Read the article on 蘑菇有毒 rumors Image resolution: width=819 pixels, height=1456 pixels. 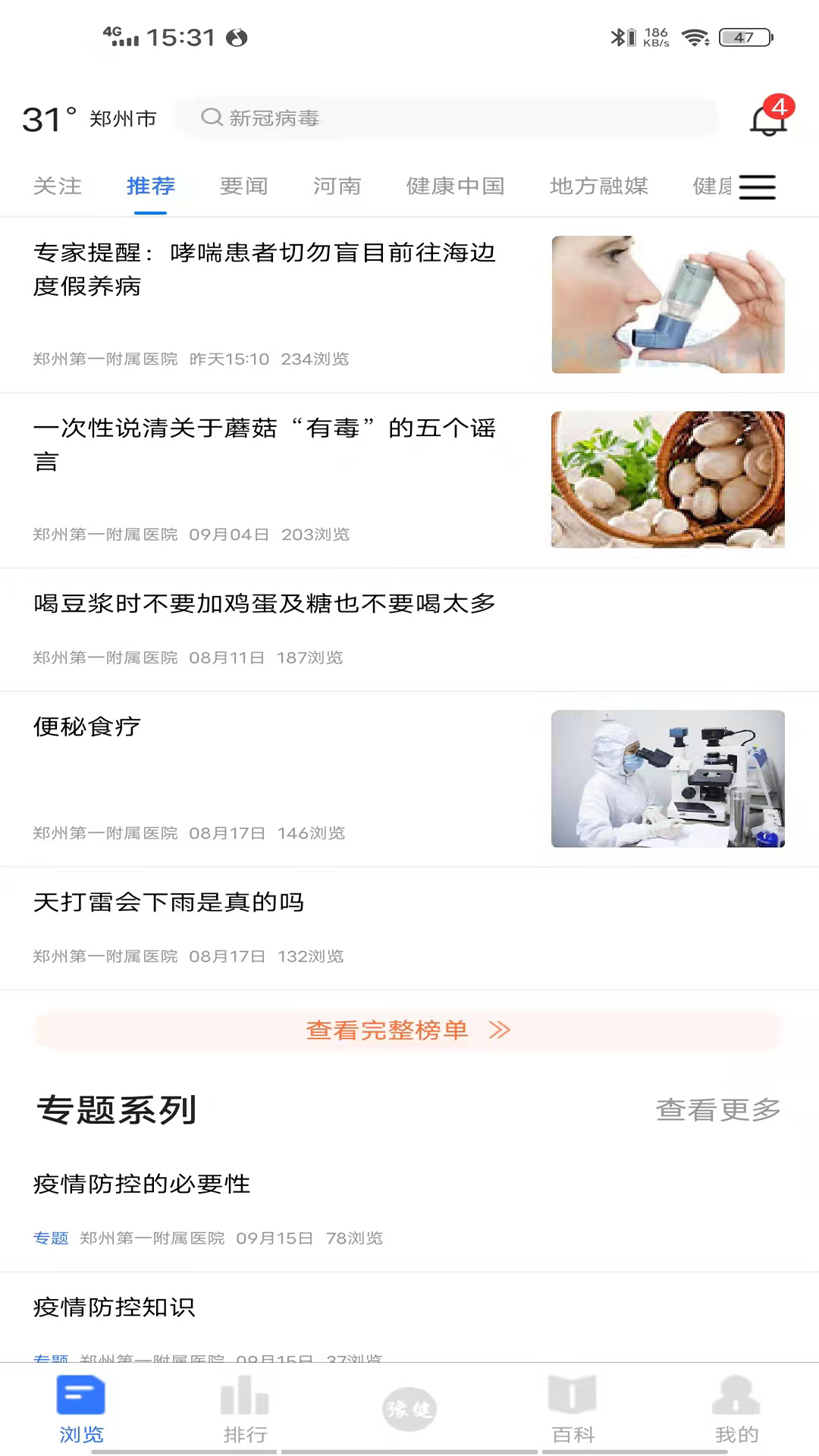point(265,445)
